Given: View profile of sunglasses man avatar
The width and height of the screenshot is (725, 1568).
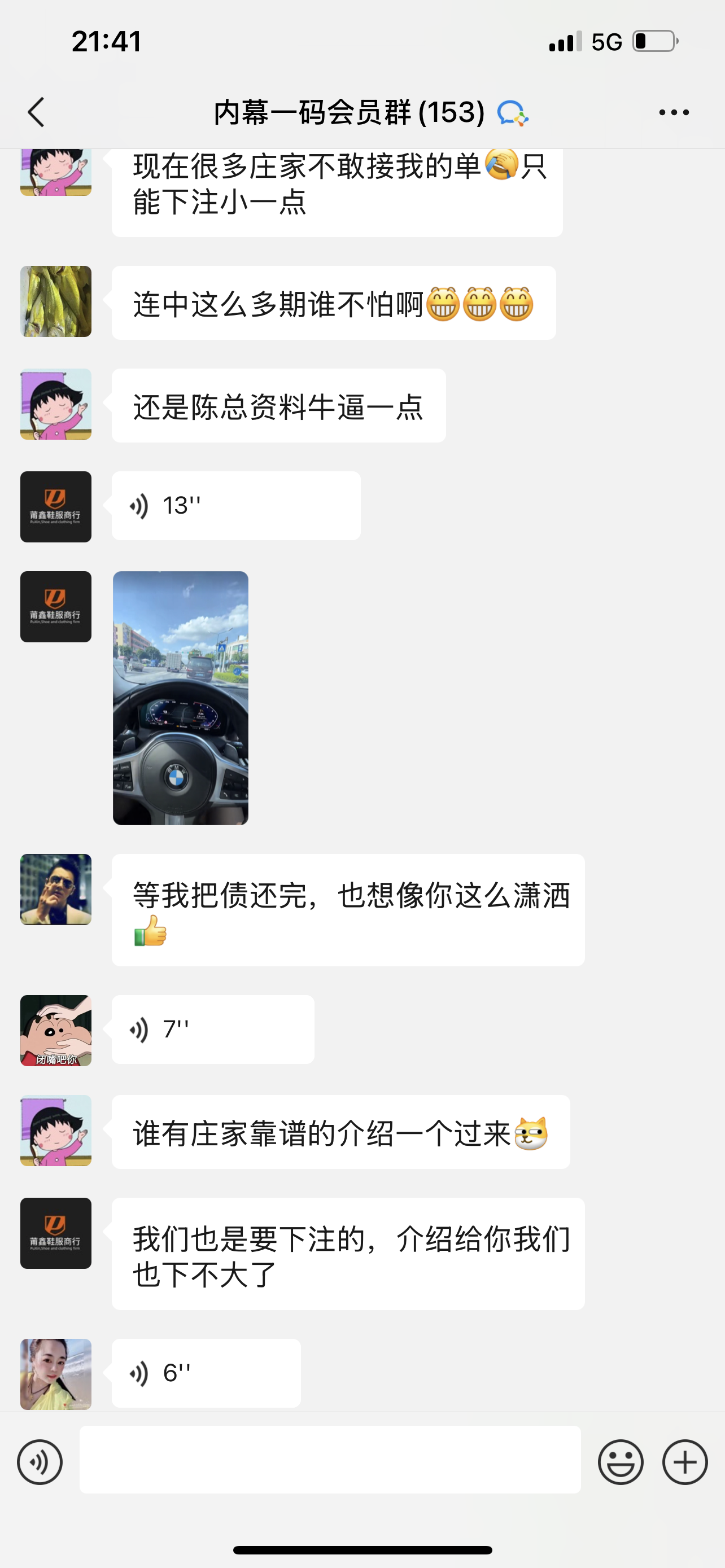Looking at the screenshot, I should point(56,890).
